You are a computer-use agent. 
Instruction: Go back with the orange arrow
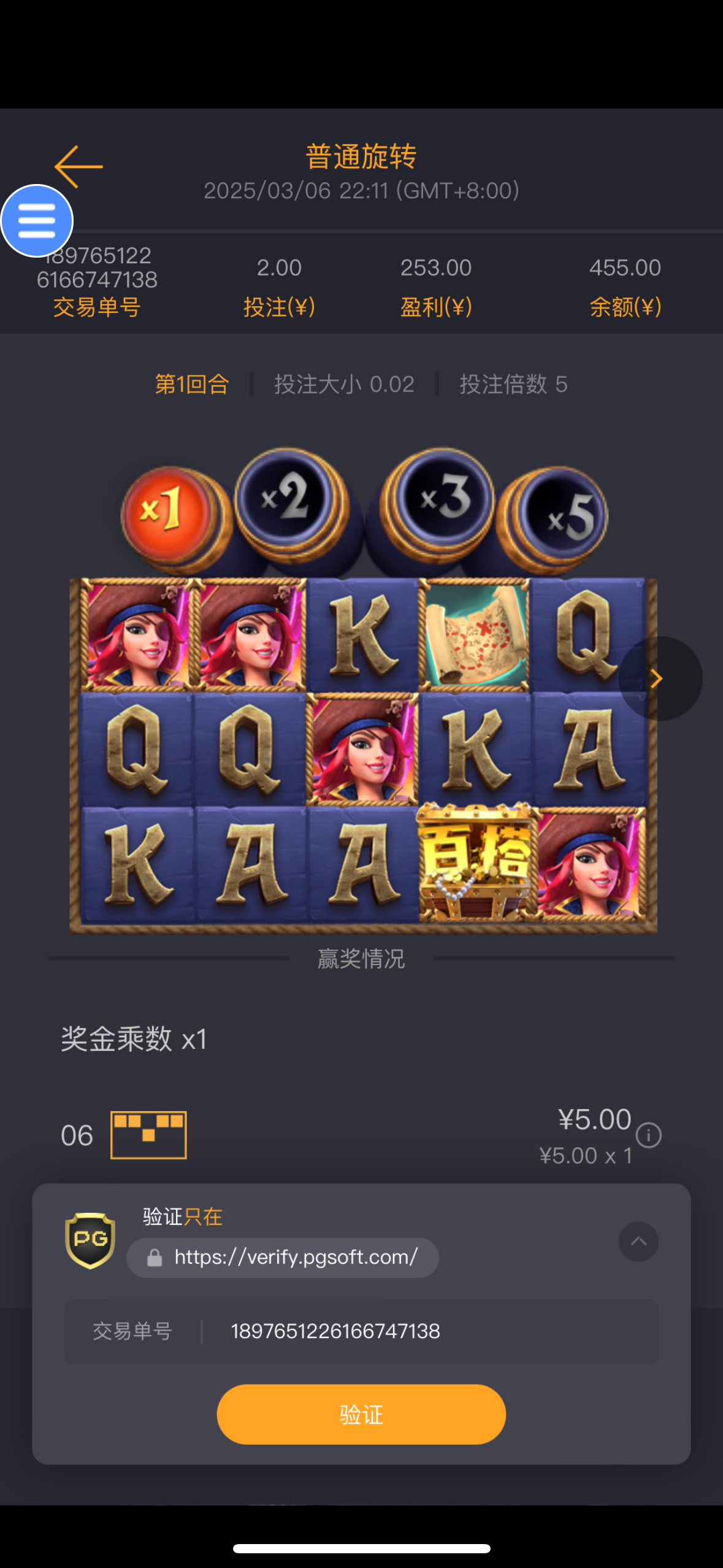pos(78,166)
